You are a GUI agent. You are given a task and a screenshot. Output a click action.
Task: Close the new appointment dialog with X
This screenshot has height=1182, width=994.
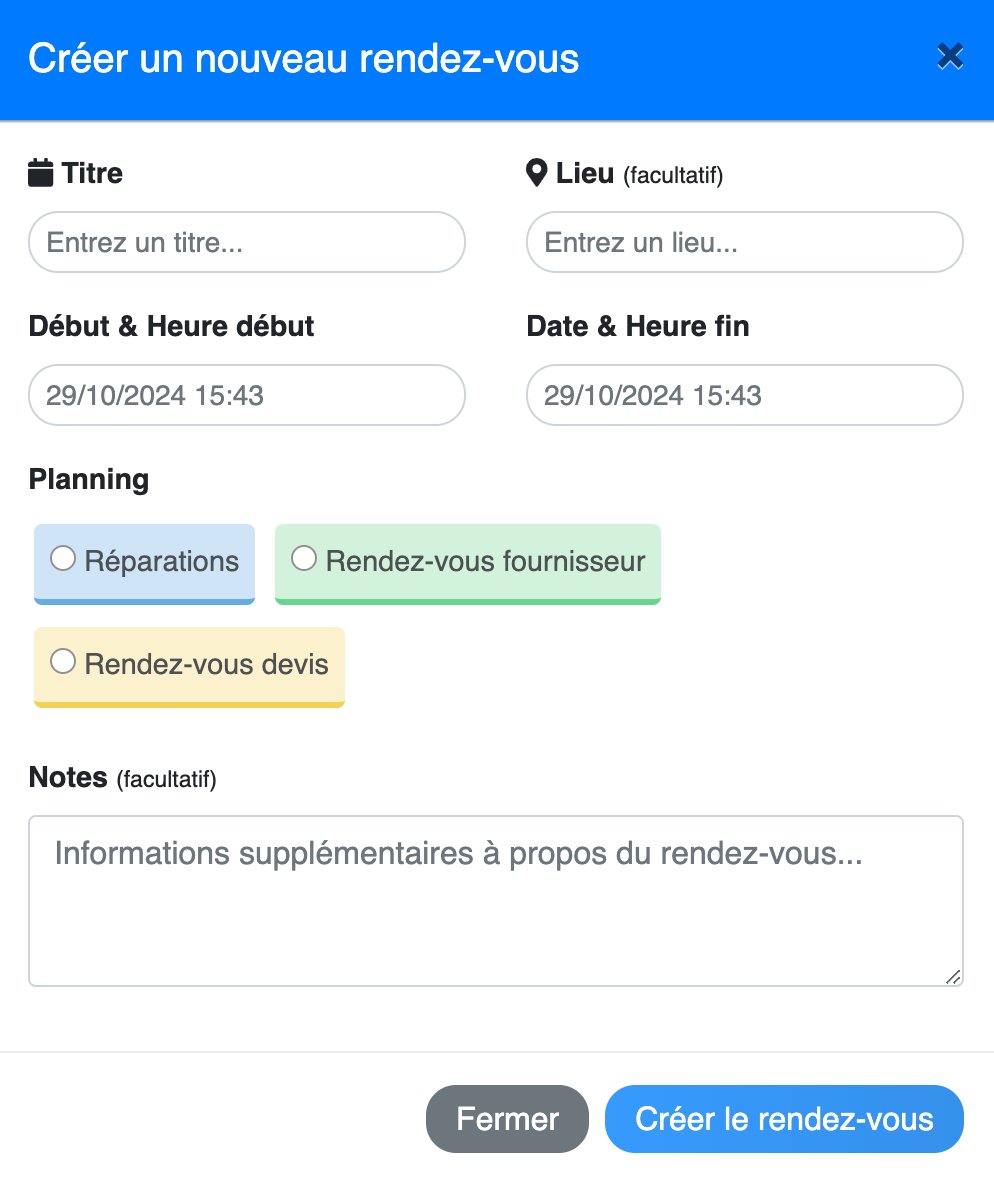949,57
